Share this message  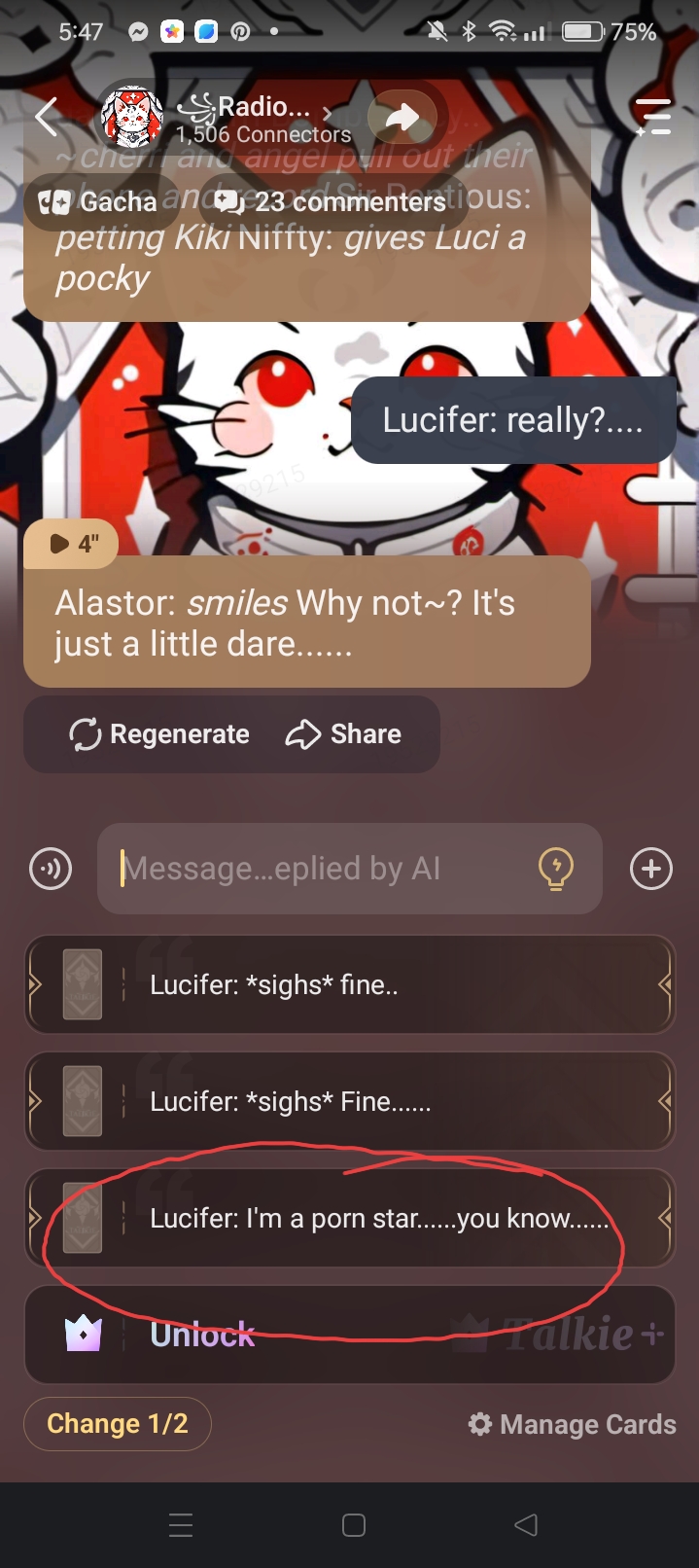343,734
